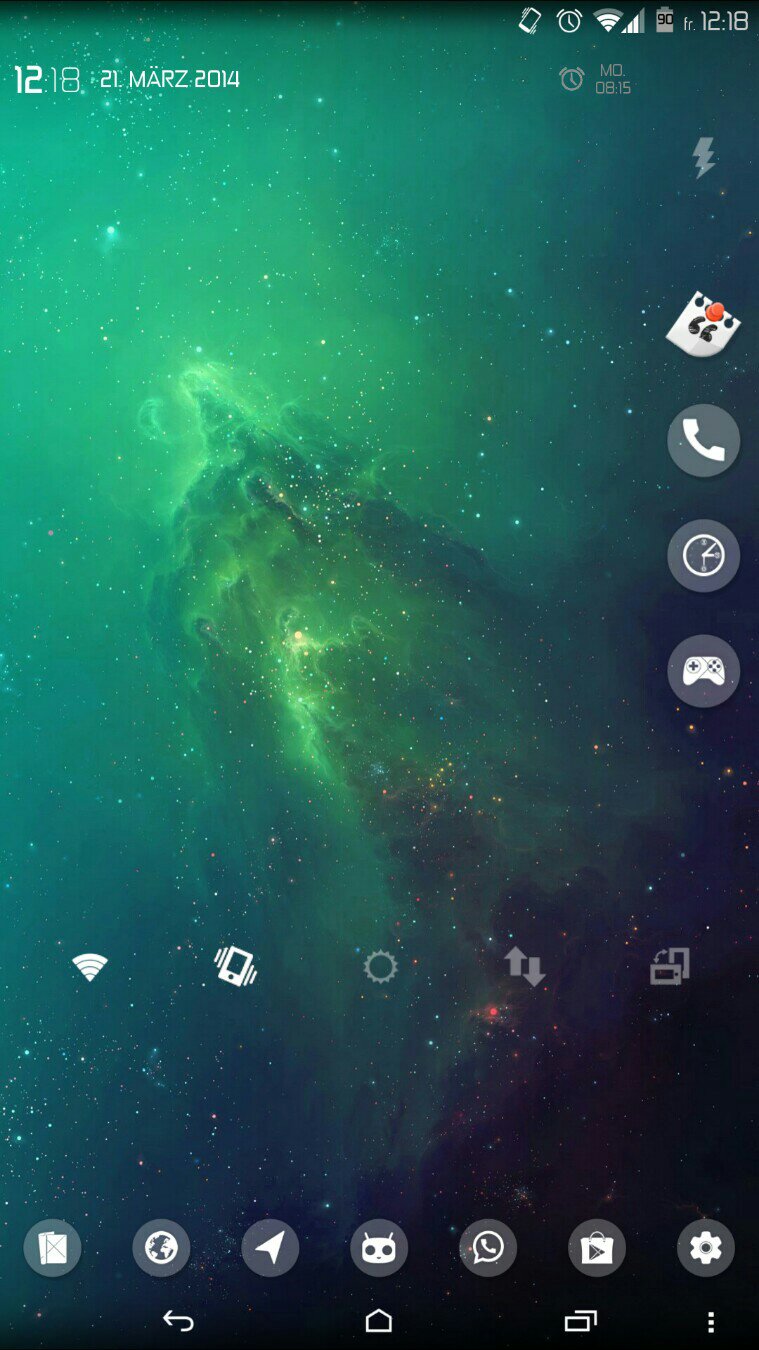Toggle auto-rotate screen
Screen dimensions: 759x1350
(x=670, y=967)
